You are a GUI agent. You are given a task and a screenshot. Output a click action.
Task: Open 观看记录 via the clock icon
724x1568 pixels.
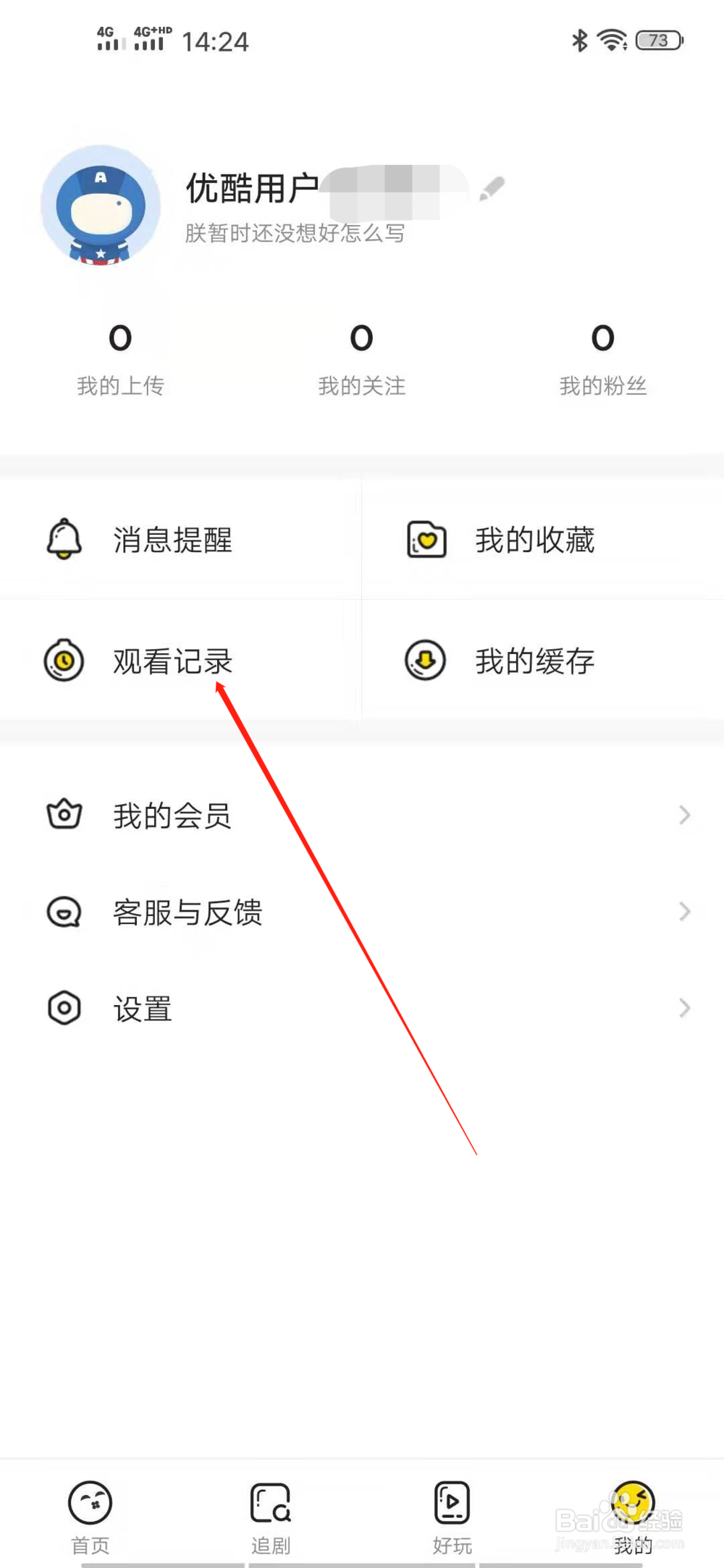pos(64,660)
